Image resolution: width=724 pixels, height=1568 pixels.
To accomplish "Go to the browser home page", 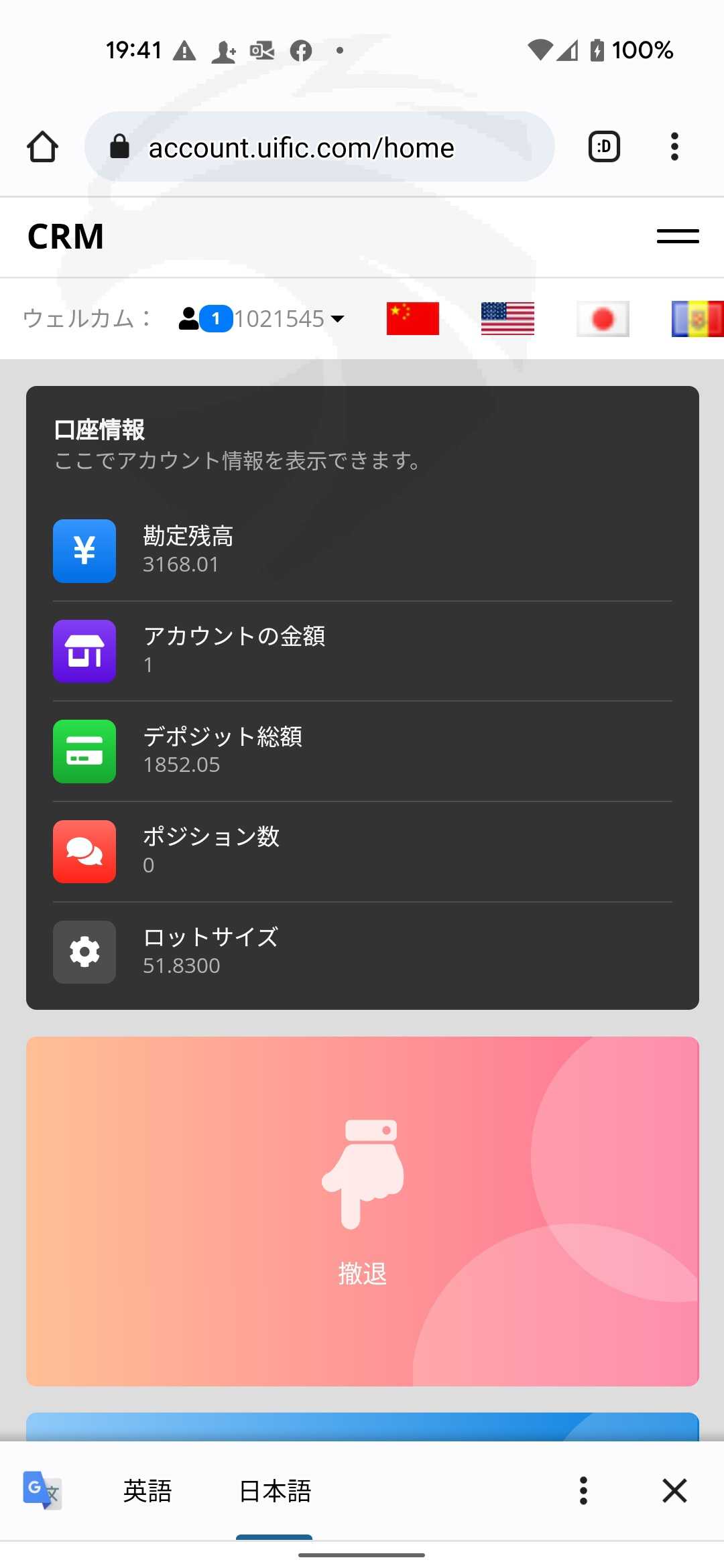I will coord(42,147).
